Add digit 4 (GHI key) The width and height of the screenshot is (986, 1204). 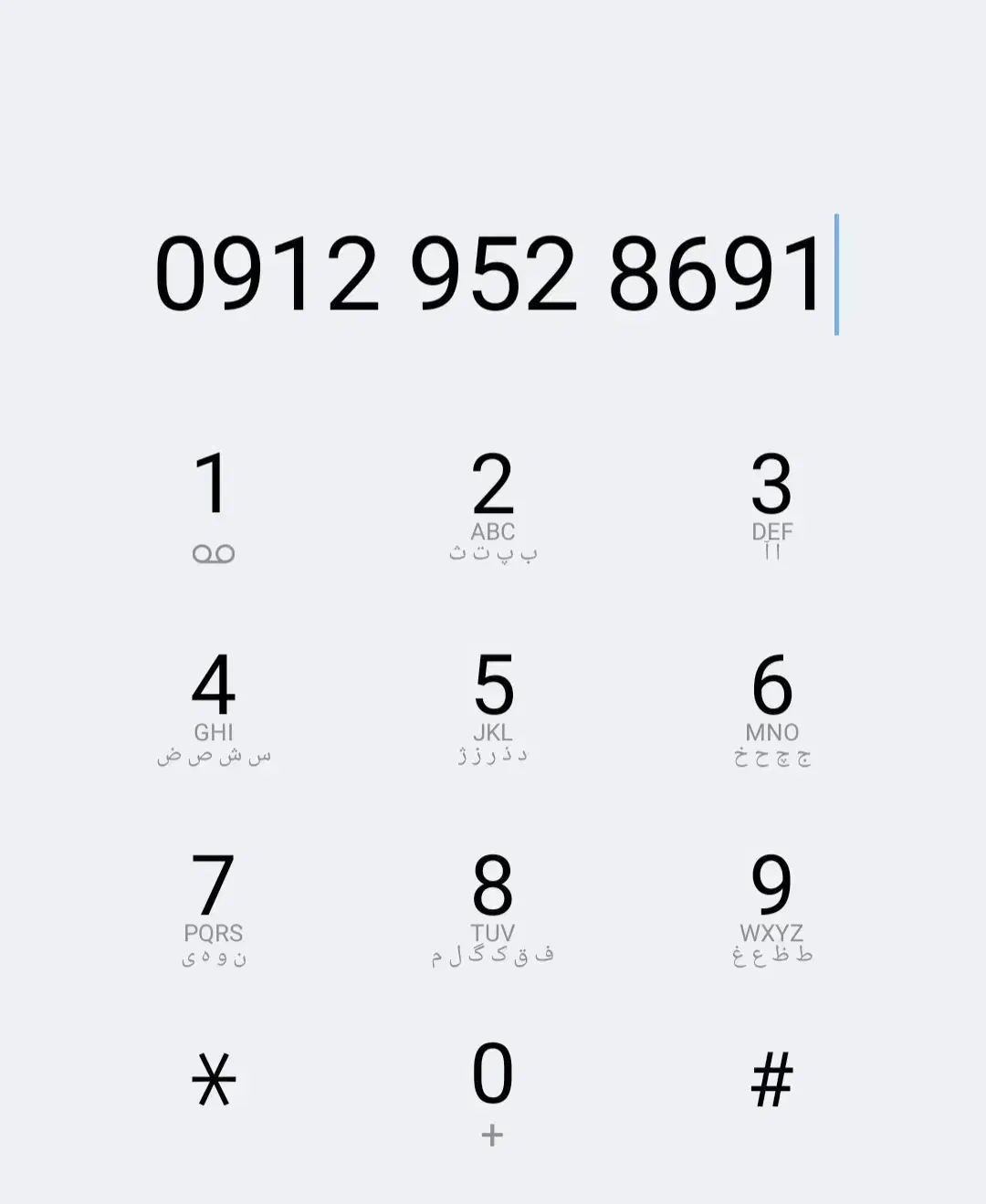(213, 706)
